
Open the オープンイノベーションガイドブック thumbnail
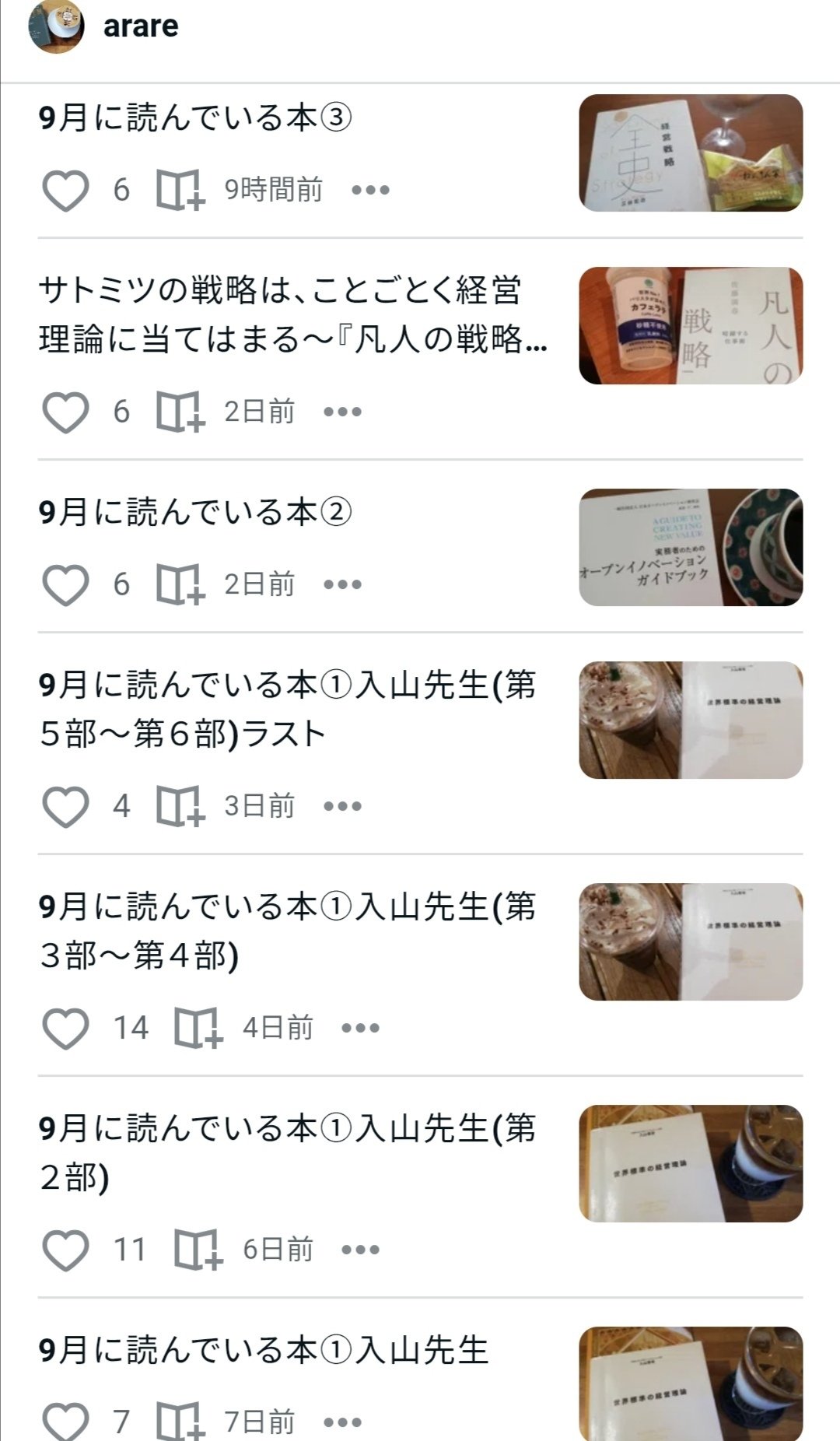coord(689,549)
